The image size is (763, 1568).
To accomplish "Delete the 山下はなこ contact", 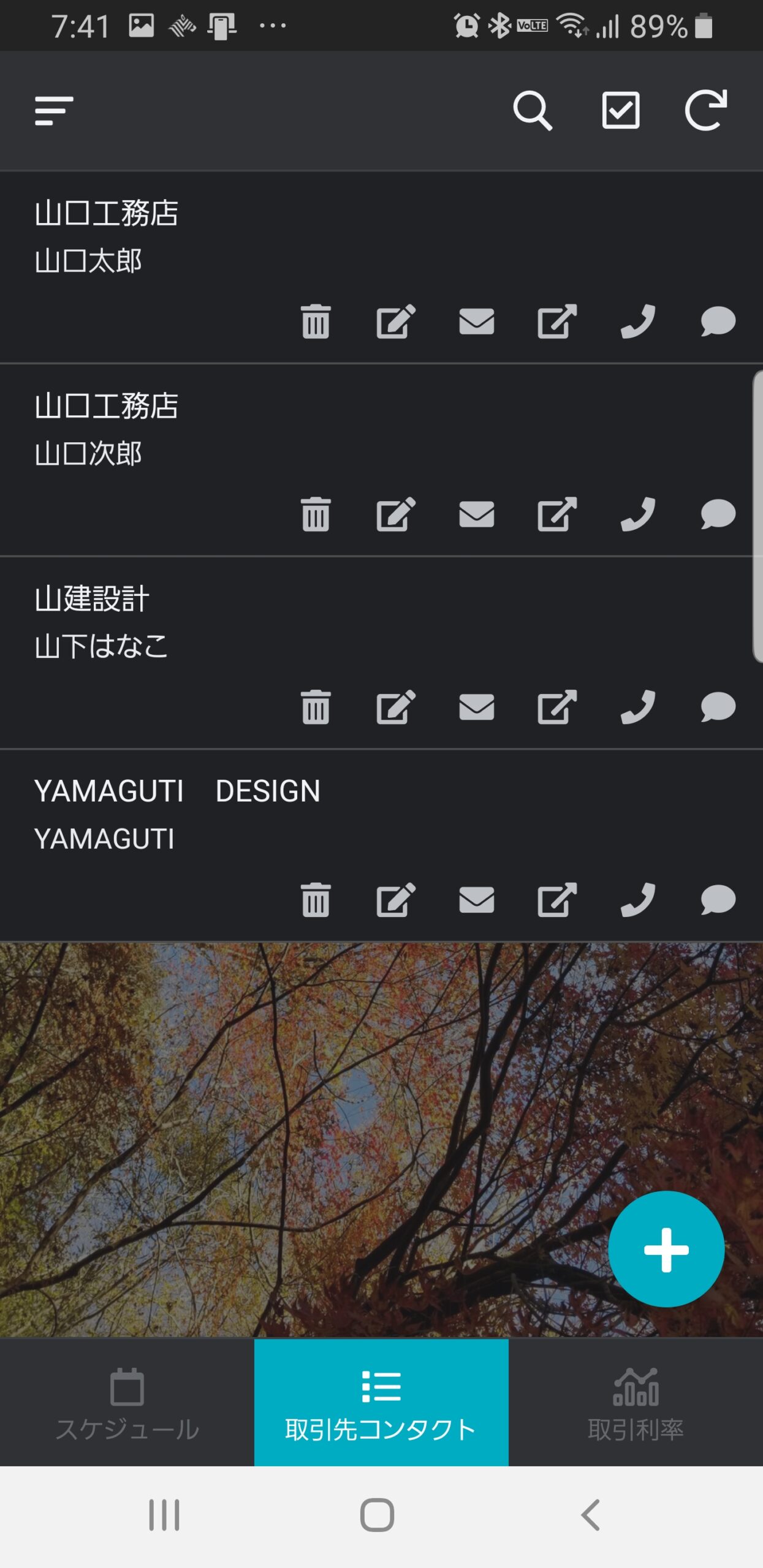I will click(316, 707).
